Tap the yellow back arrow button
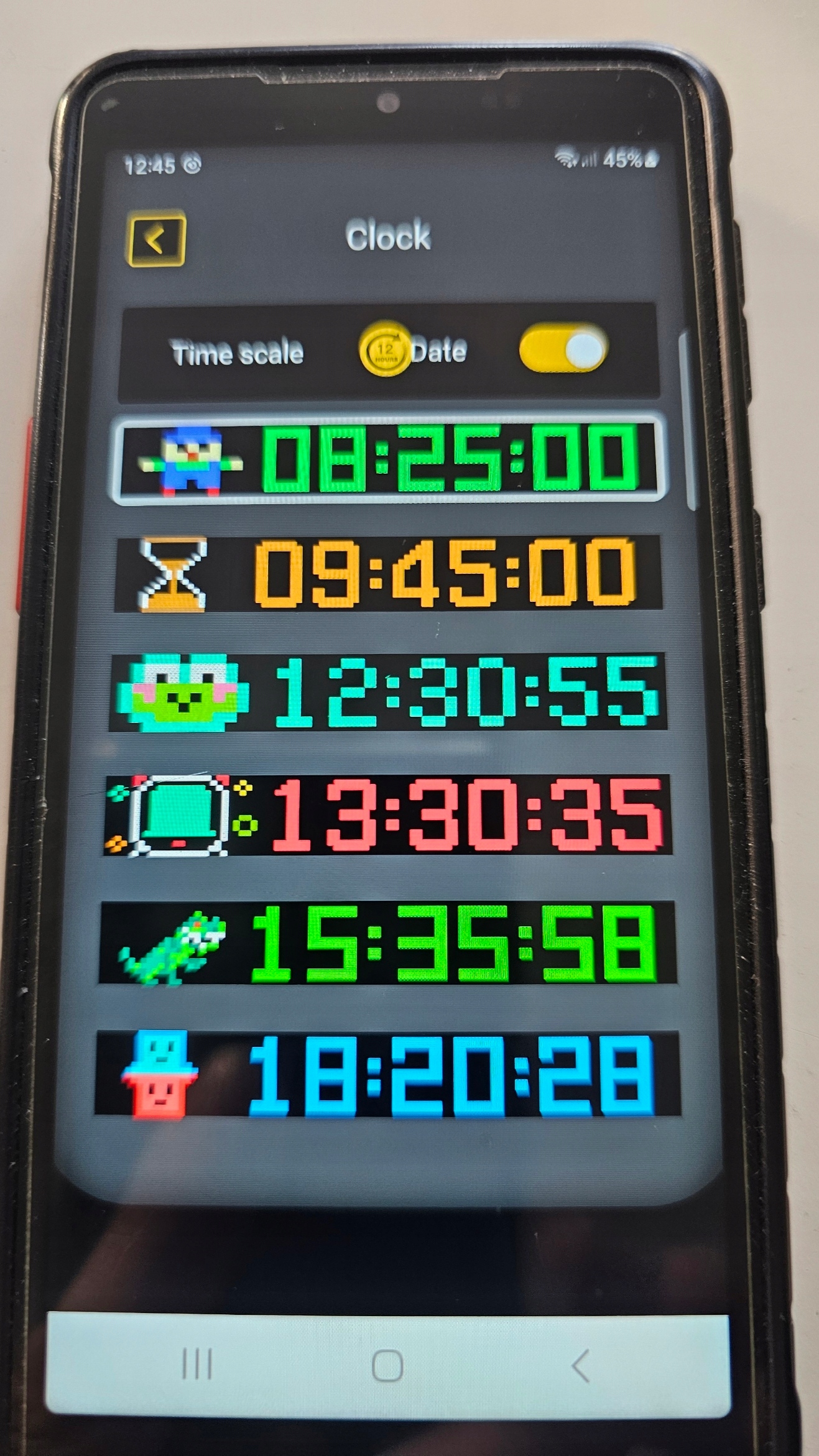This screenshot has width=819, height=1456. [156, 239]
